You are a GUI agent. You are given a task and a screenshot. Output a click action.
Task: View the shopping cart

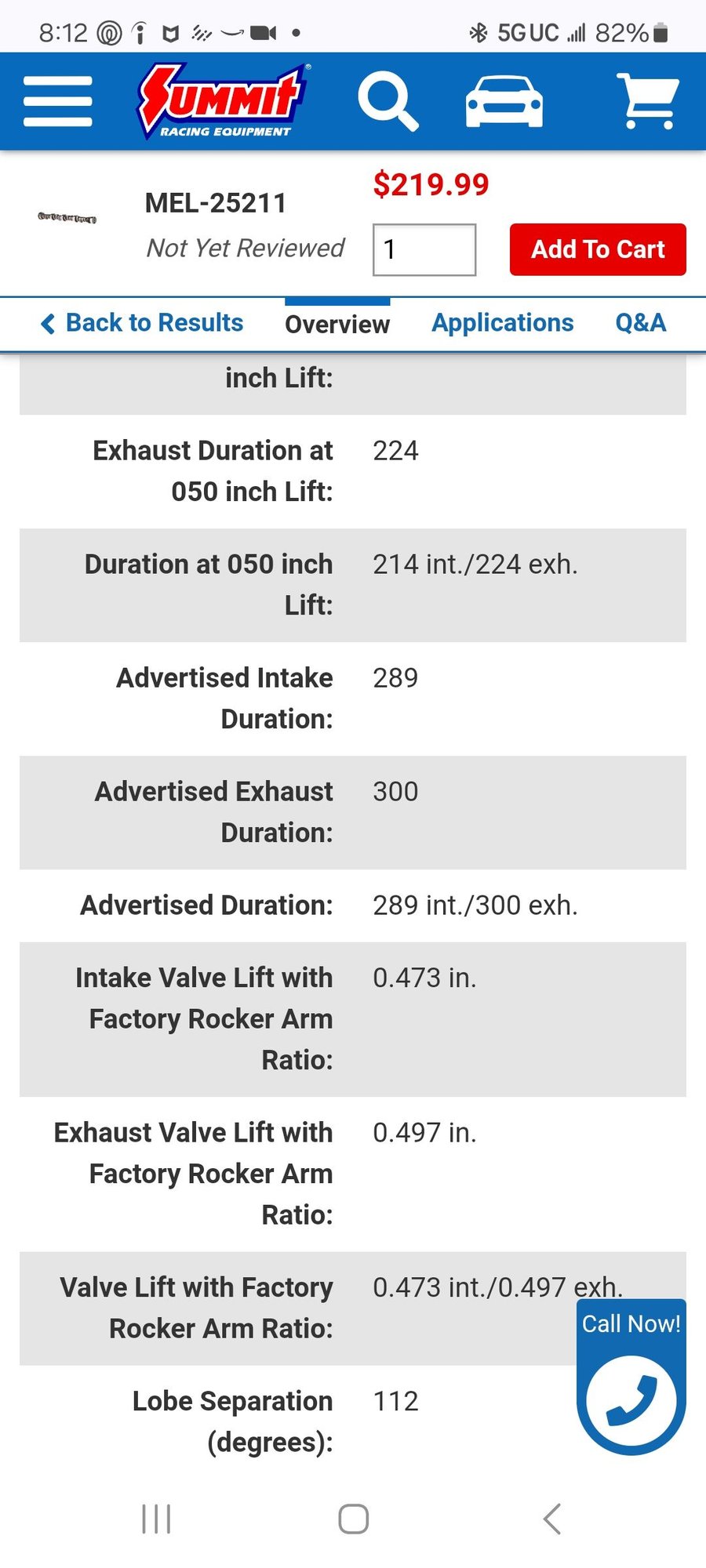[x=647, y=101]
